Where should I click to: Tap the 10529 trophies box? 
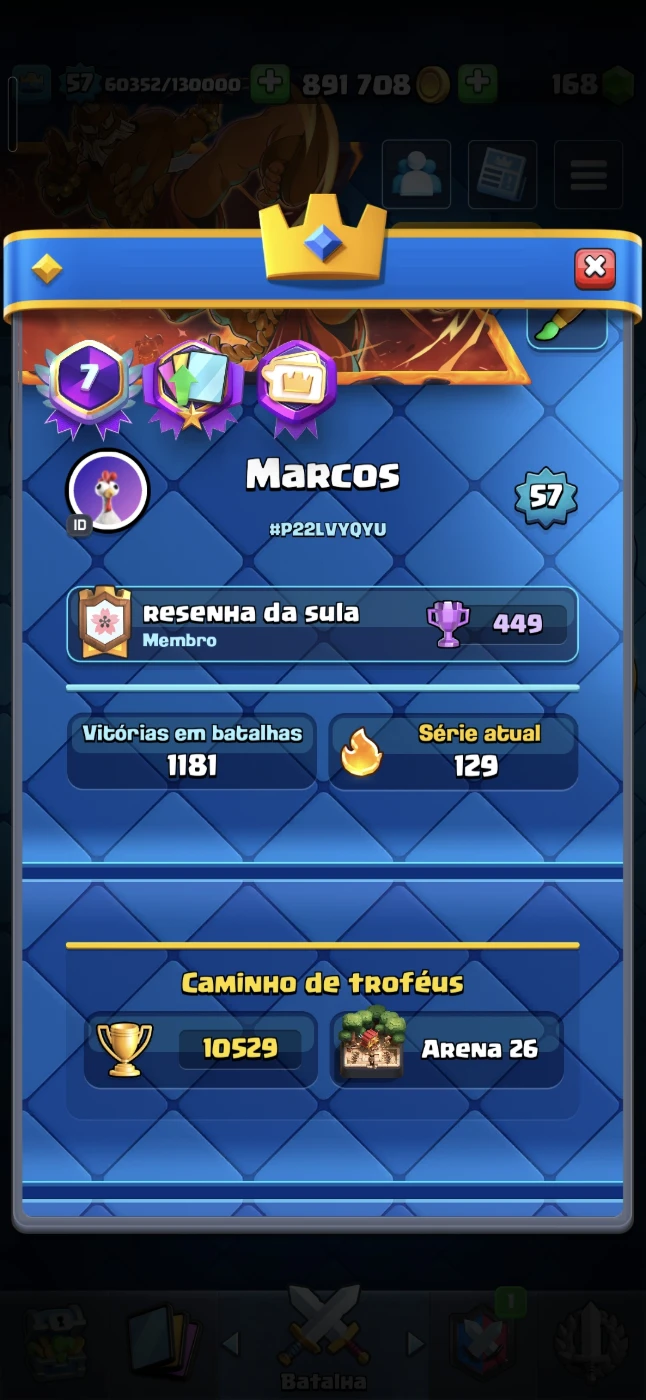pos(200,1049)
